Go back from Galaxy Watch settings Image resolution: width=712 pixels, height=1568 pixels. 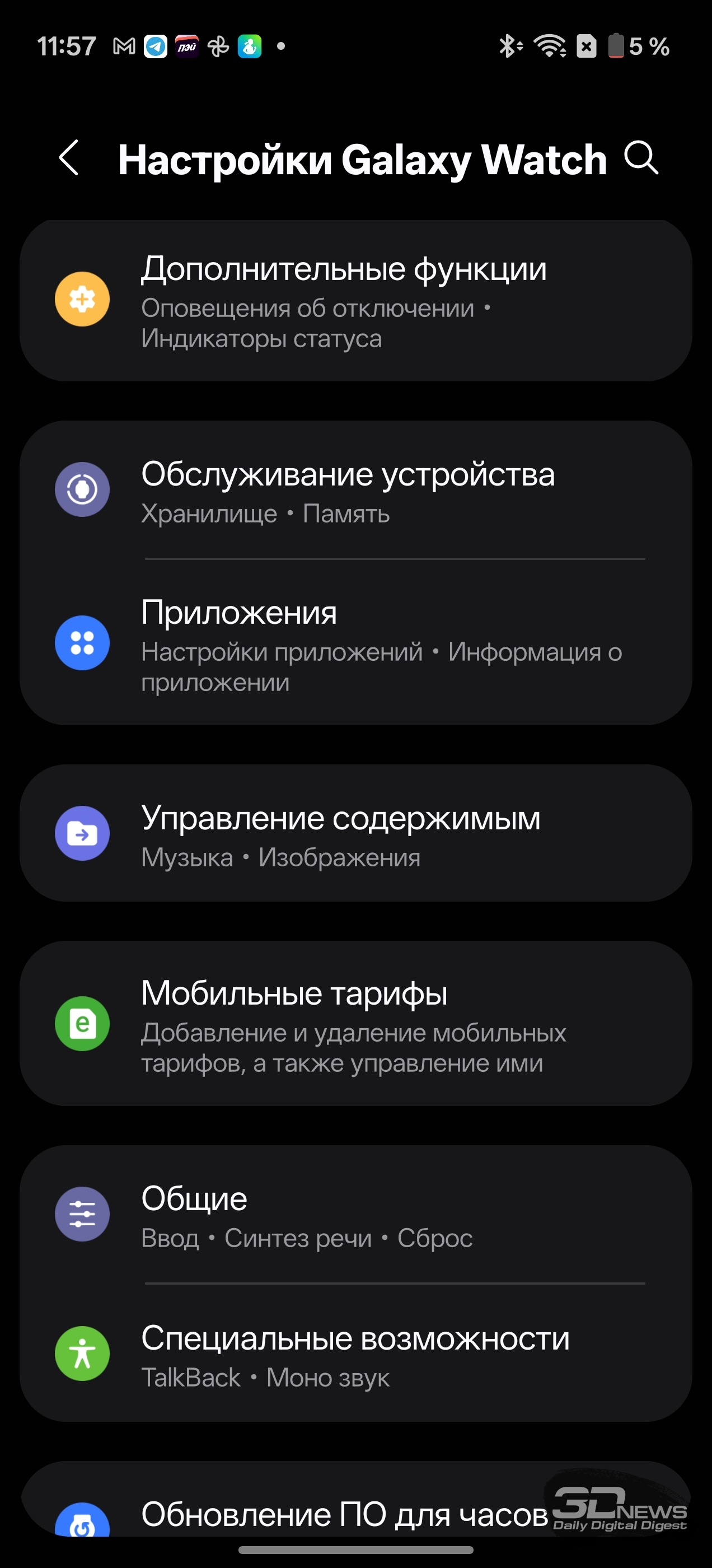click(69, 158)
